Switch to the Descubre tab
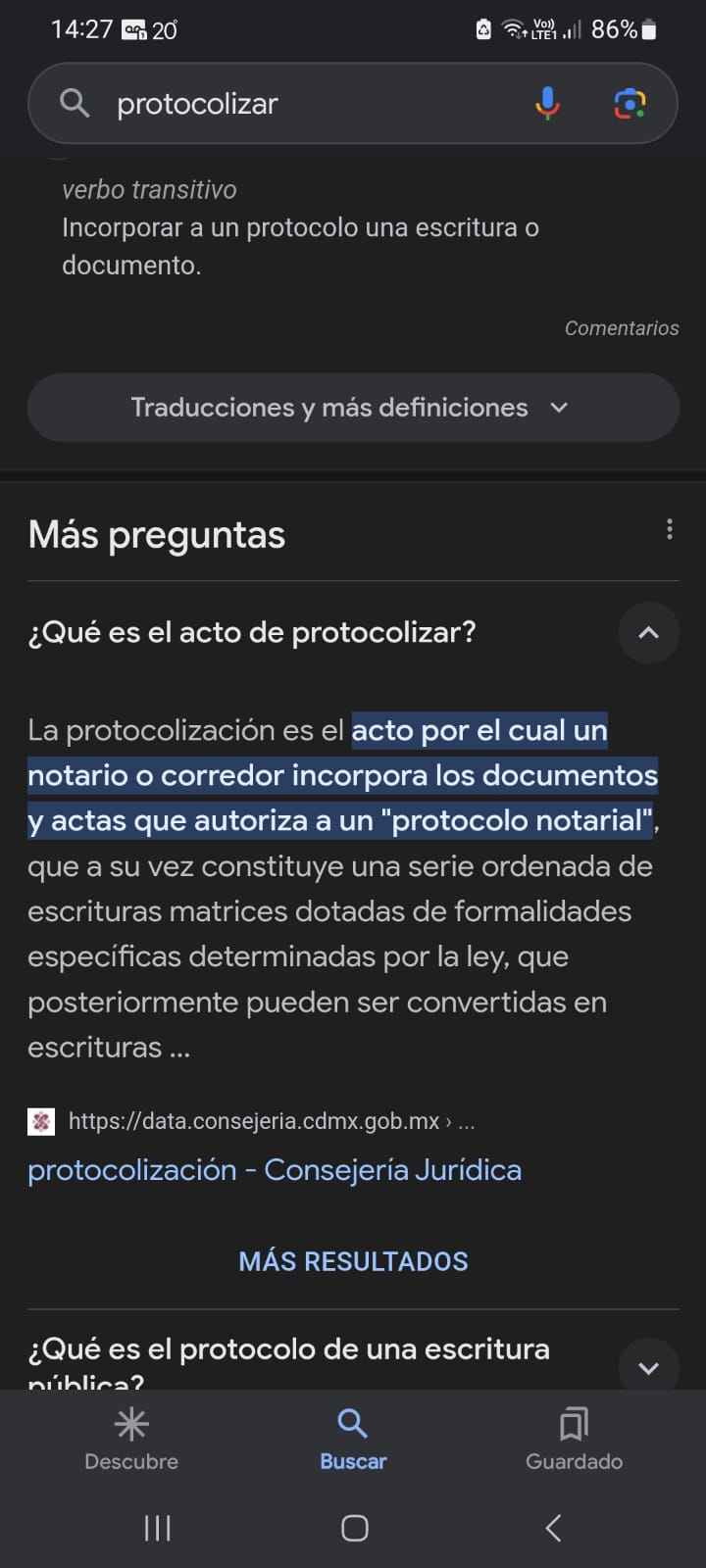The image size is (706, 1568). click(x=131, y=1439)
